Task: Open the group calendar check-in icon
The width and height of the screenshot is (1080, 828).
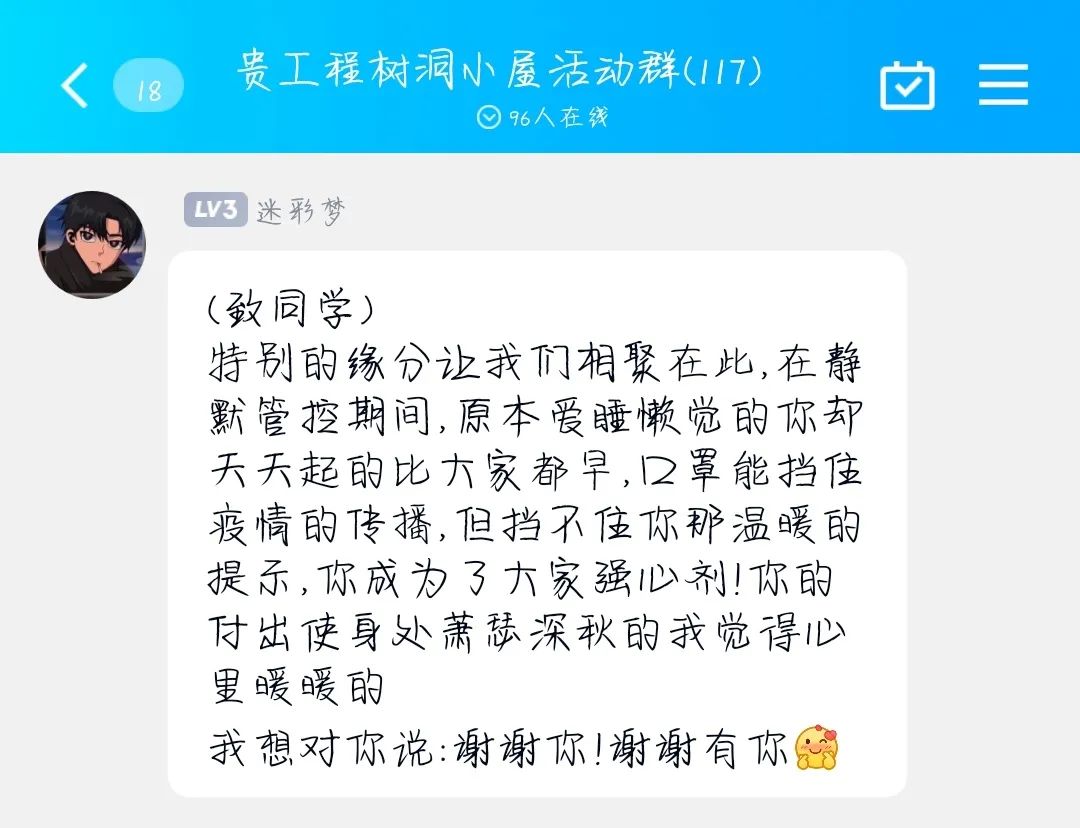Action: 907,85
